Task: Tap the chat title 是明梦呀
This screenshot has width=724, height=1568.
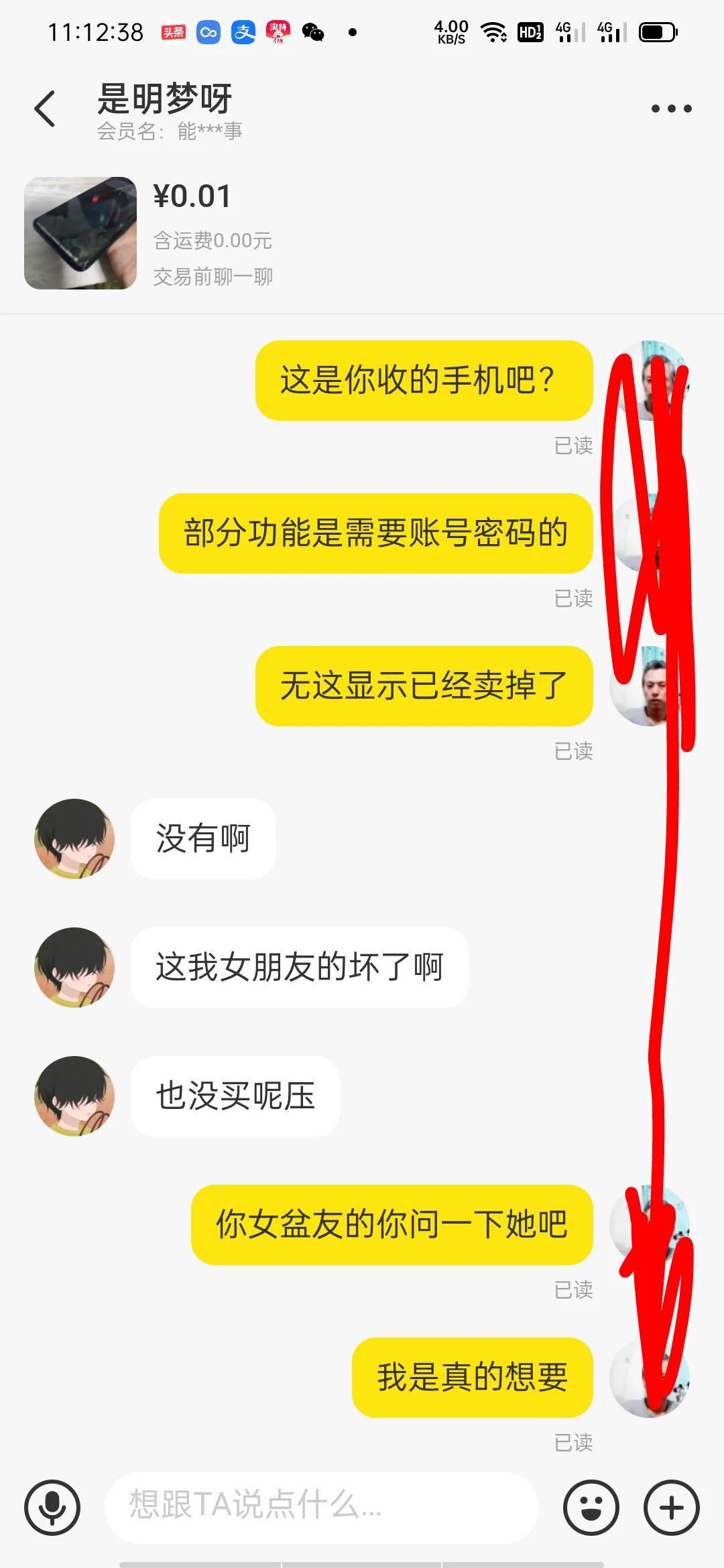Action: coord(163,97)
